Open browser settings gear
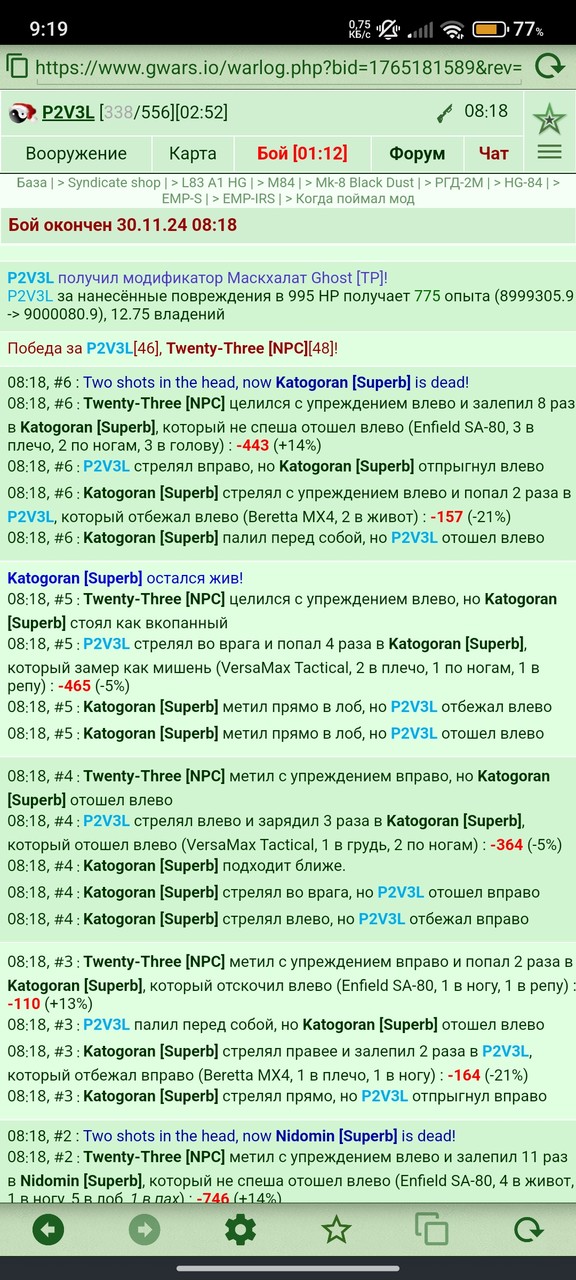This screenshot has width=576, height=1280. pyautogui.click(x=240, y=1229)
